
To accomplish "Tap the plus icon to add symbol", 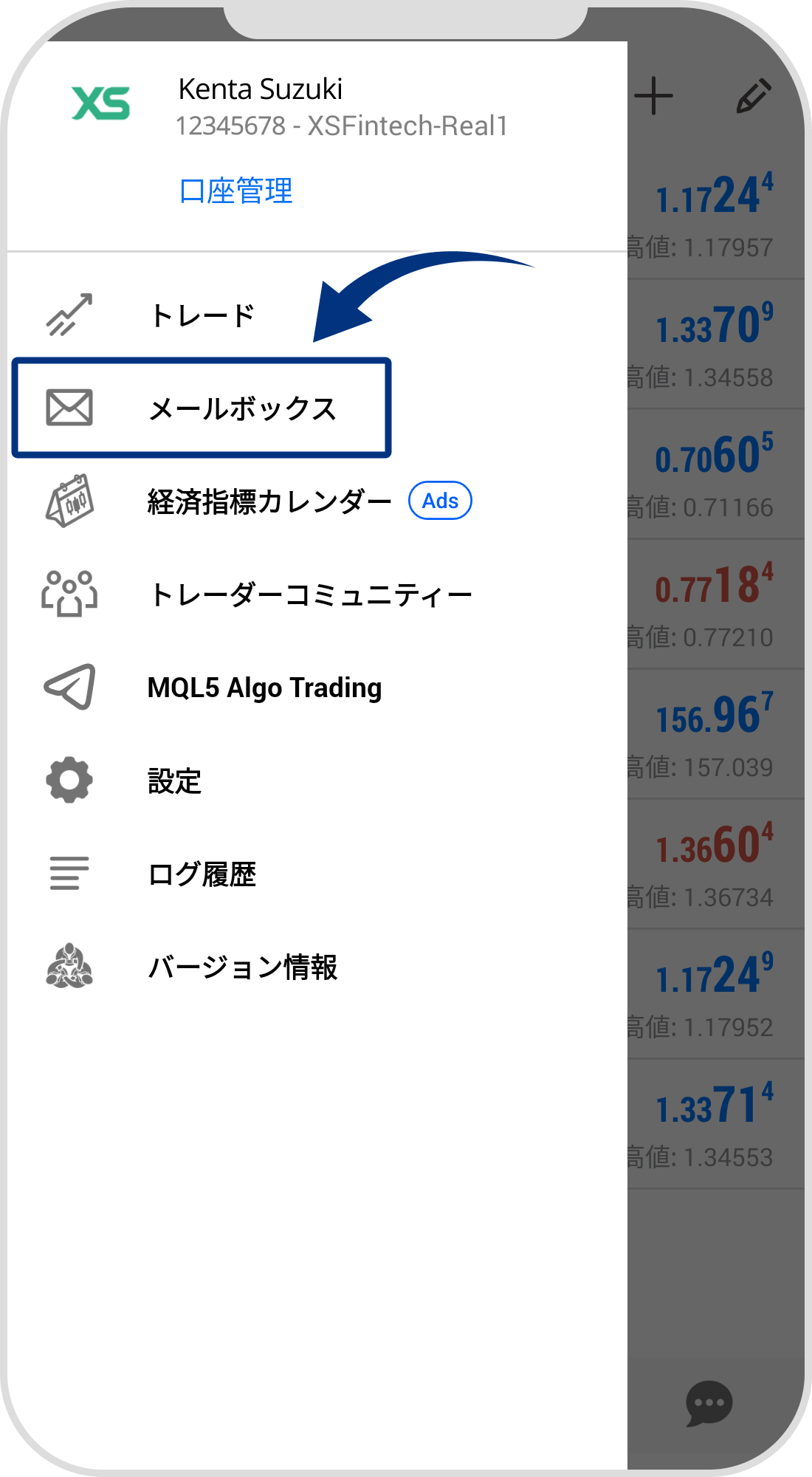I will [x=653, y=96].
